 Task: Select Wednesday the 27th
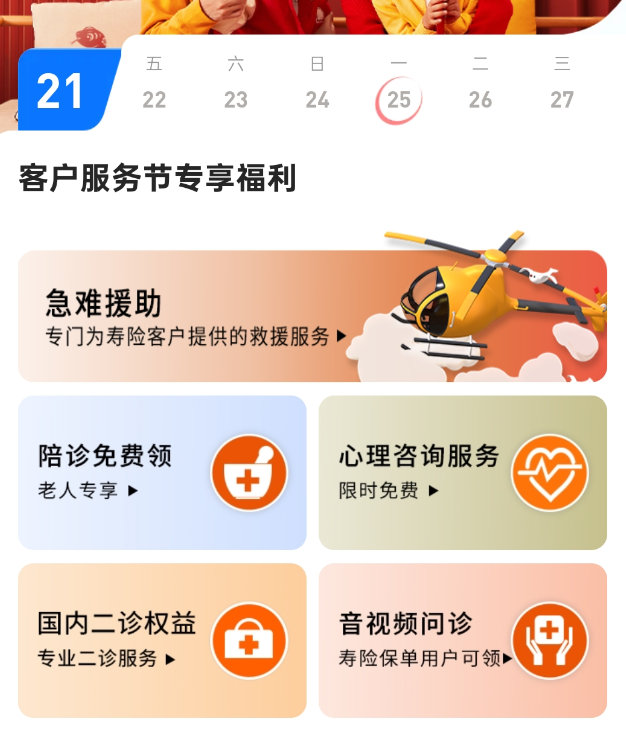tap(562, 85)
